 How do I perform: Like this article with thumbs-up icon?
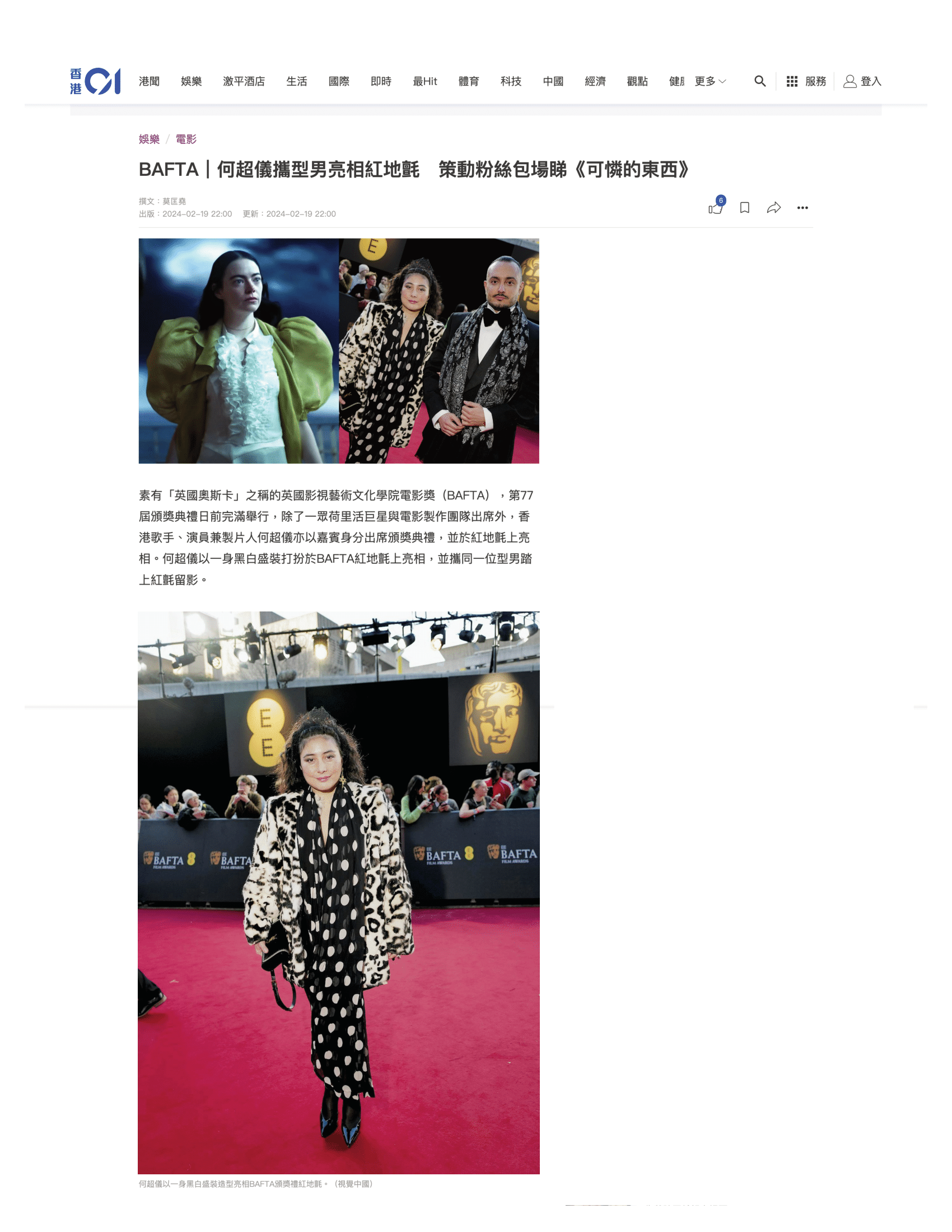click(715, 208)
